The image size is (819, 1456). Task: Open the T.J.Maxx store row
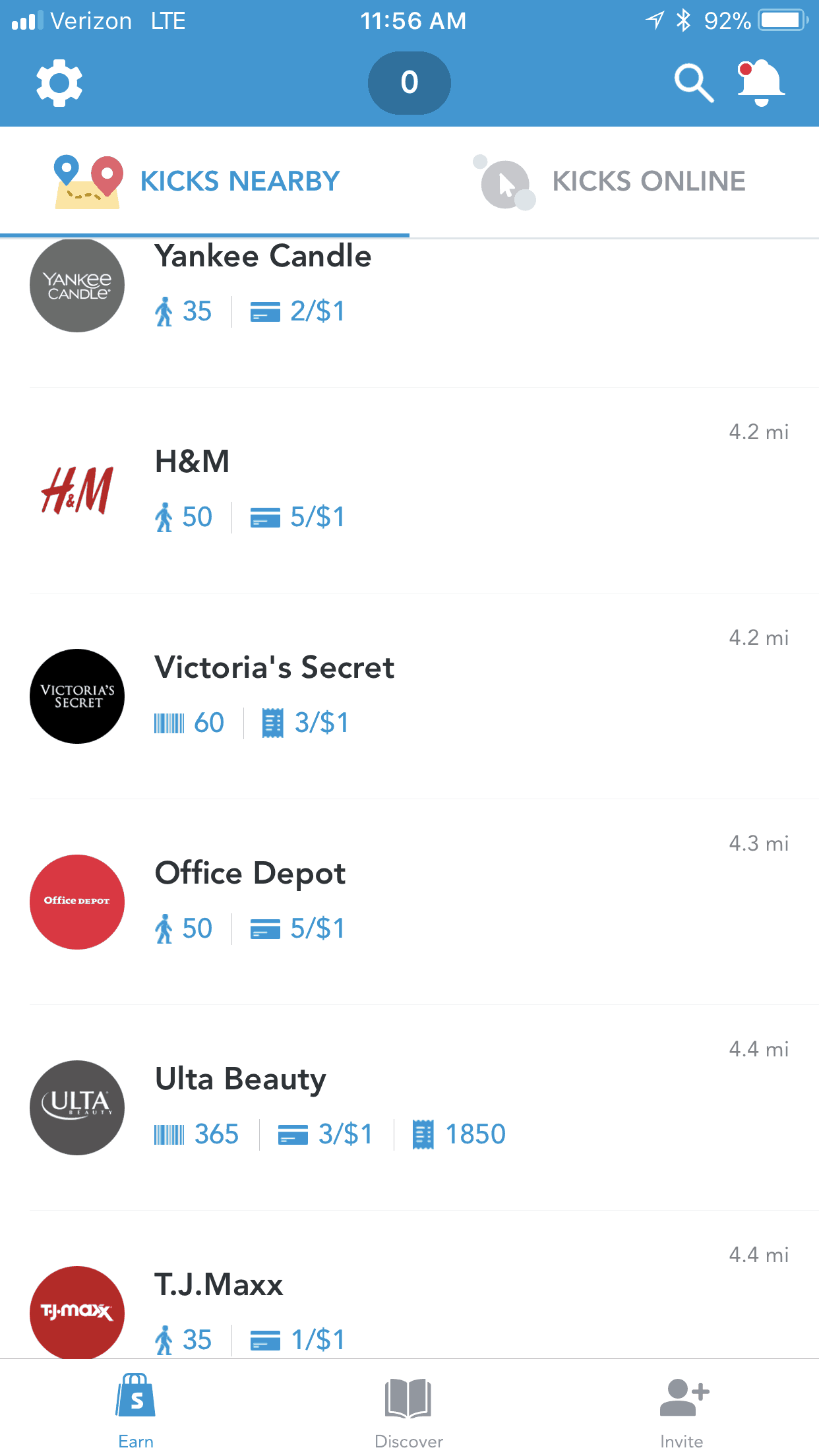click(x=409, y=1285)
